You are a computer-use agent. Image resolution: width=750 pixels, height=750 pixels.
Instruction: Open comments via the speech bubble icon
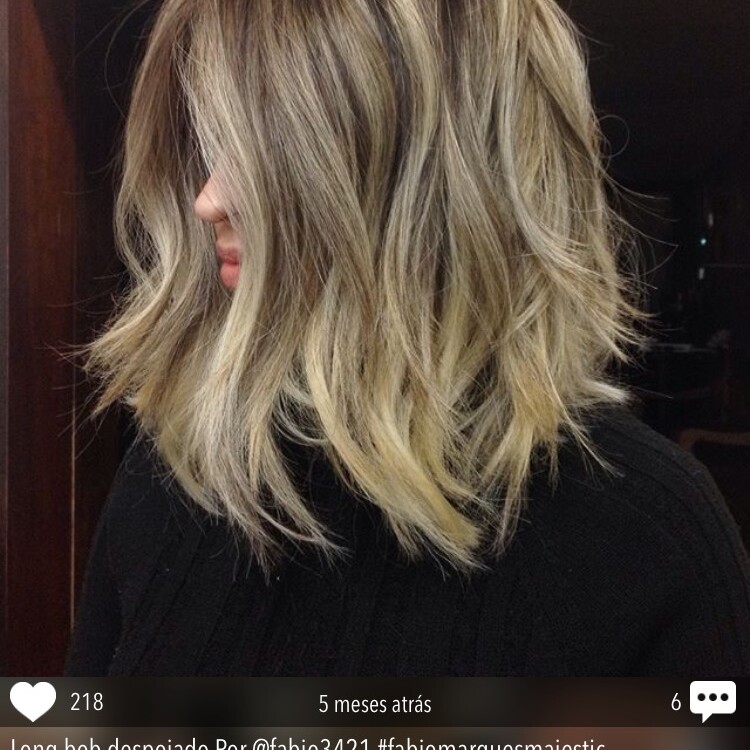713,701
